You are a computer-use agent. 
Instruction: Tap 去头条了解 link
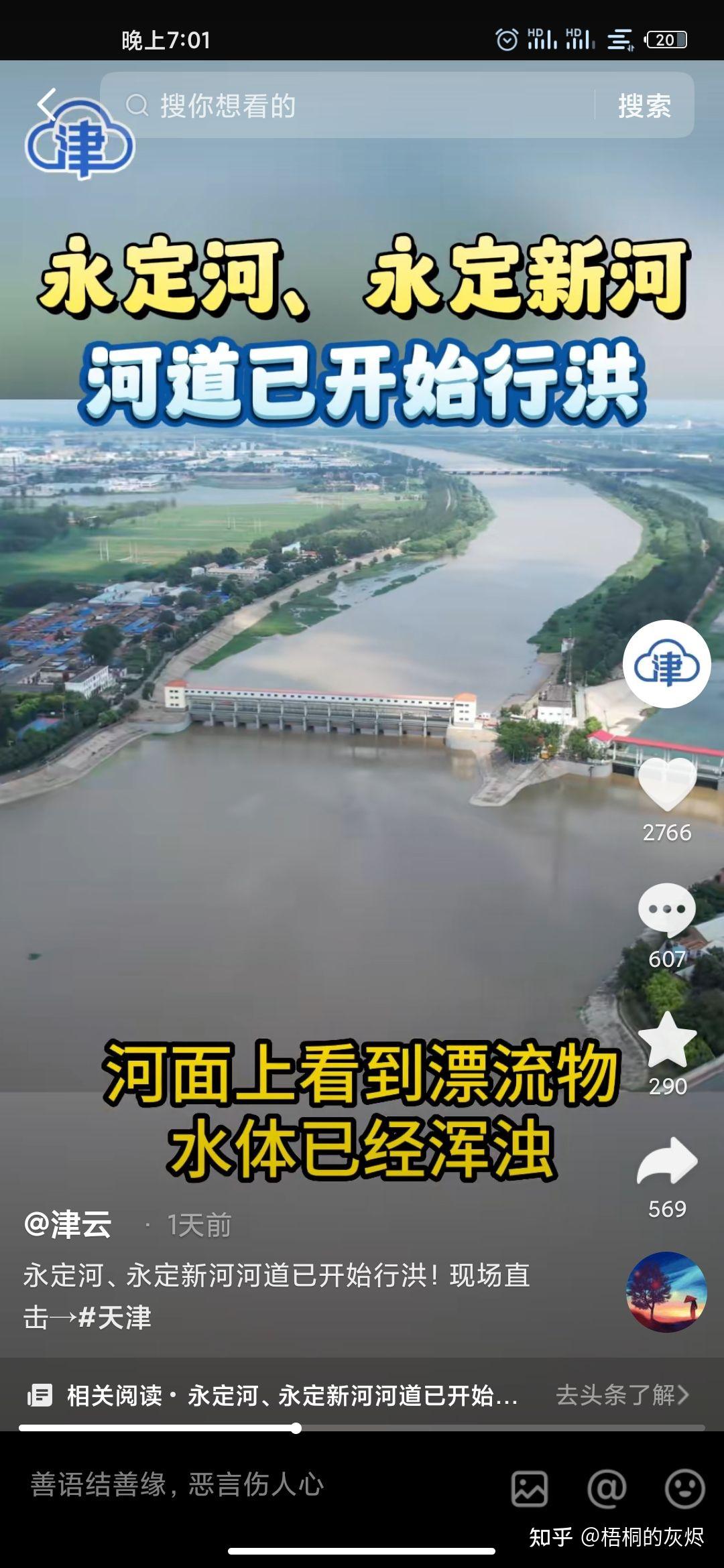point(622,1395)
